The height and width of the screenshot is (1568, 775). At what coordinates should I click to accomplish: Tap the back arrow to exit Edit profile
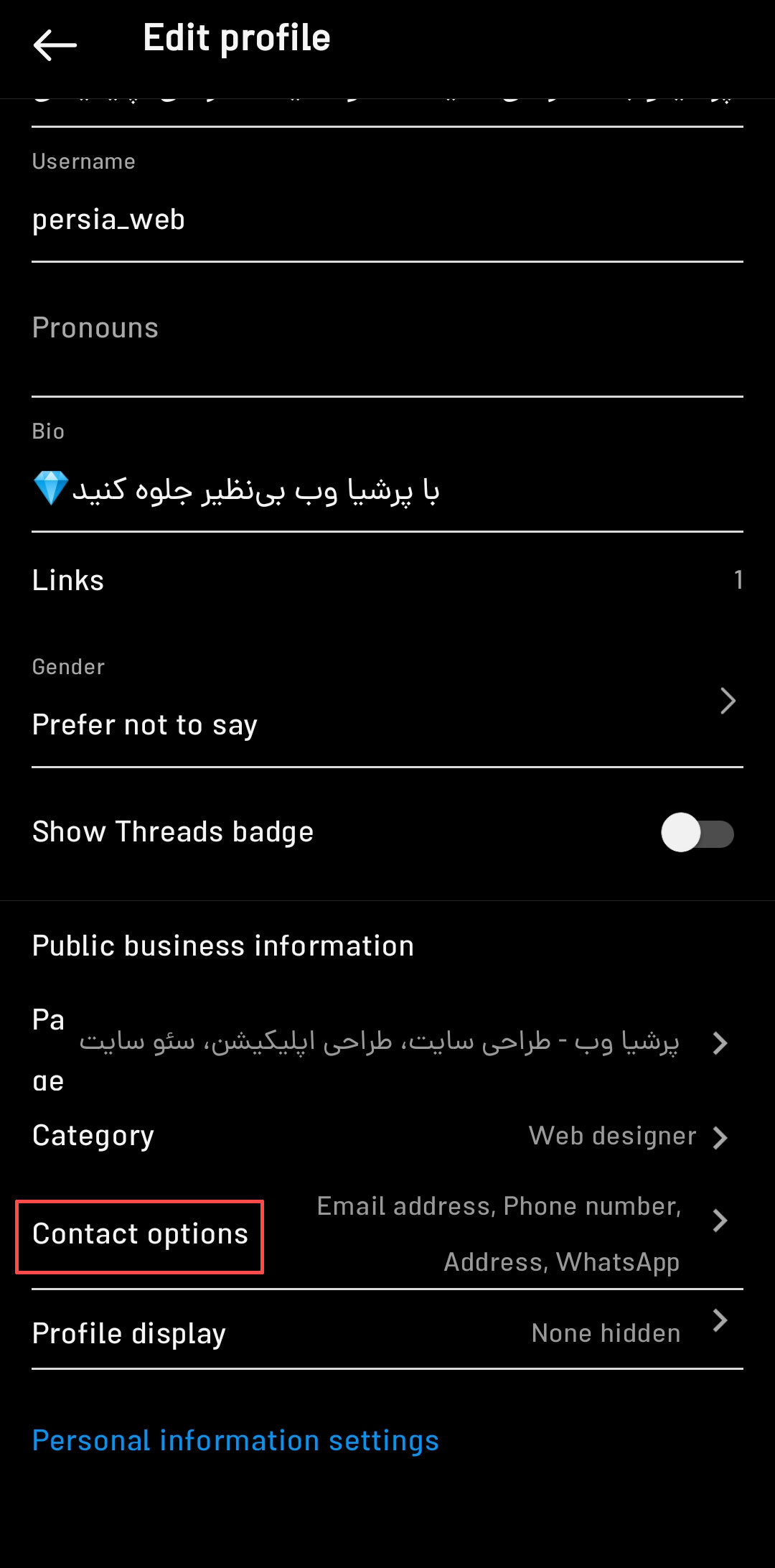[55, 45]
